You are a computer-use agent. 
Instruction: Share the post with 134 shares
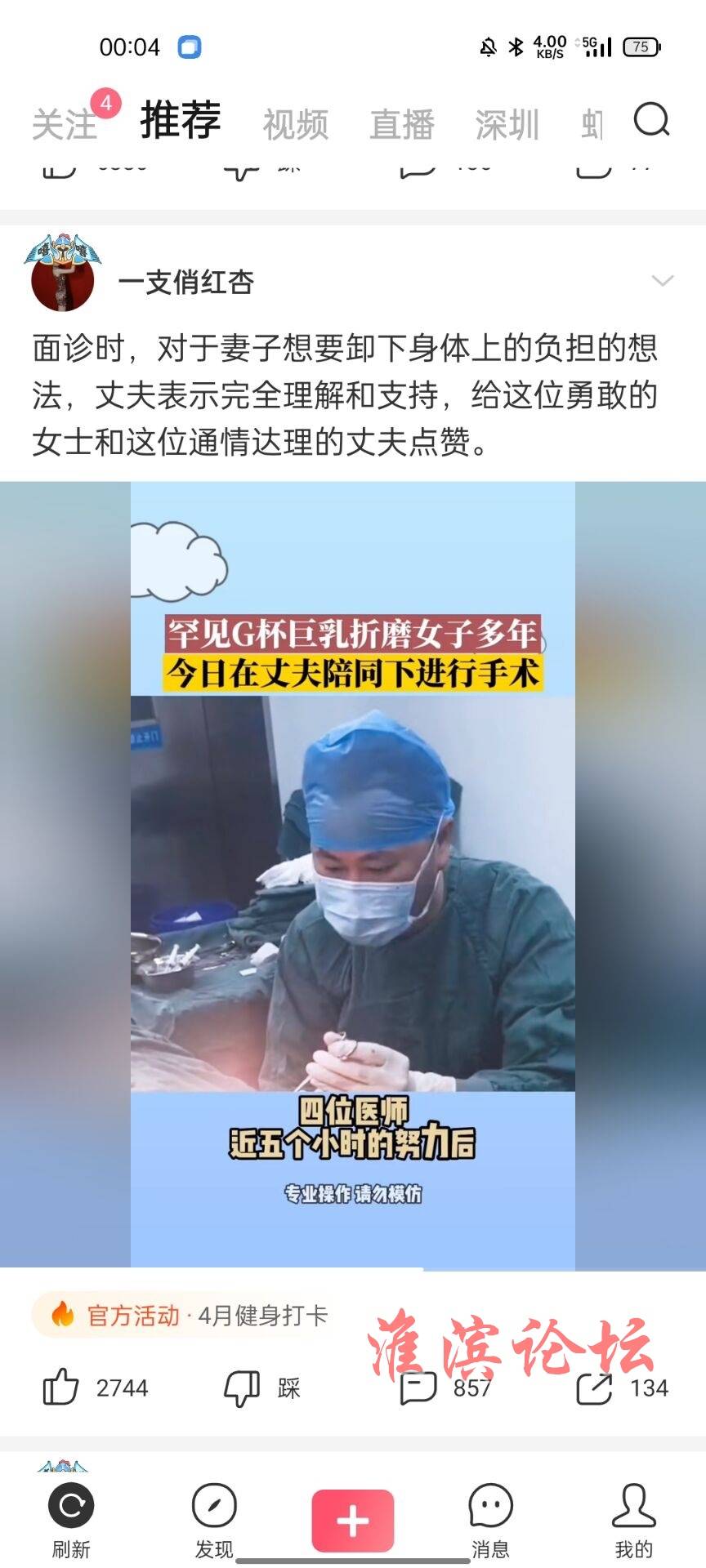[x=594, y=1388]
